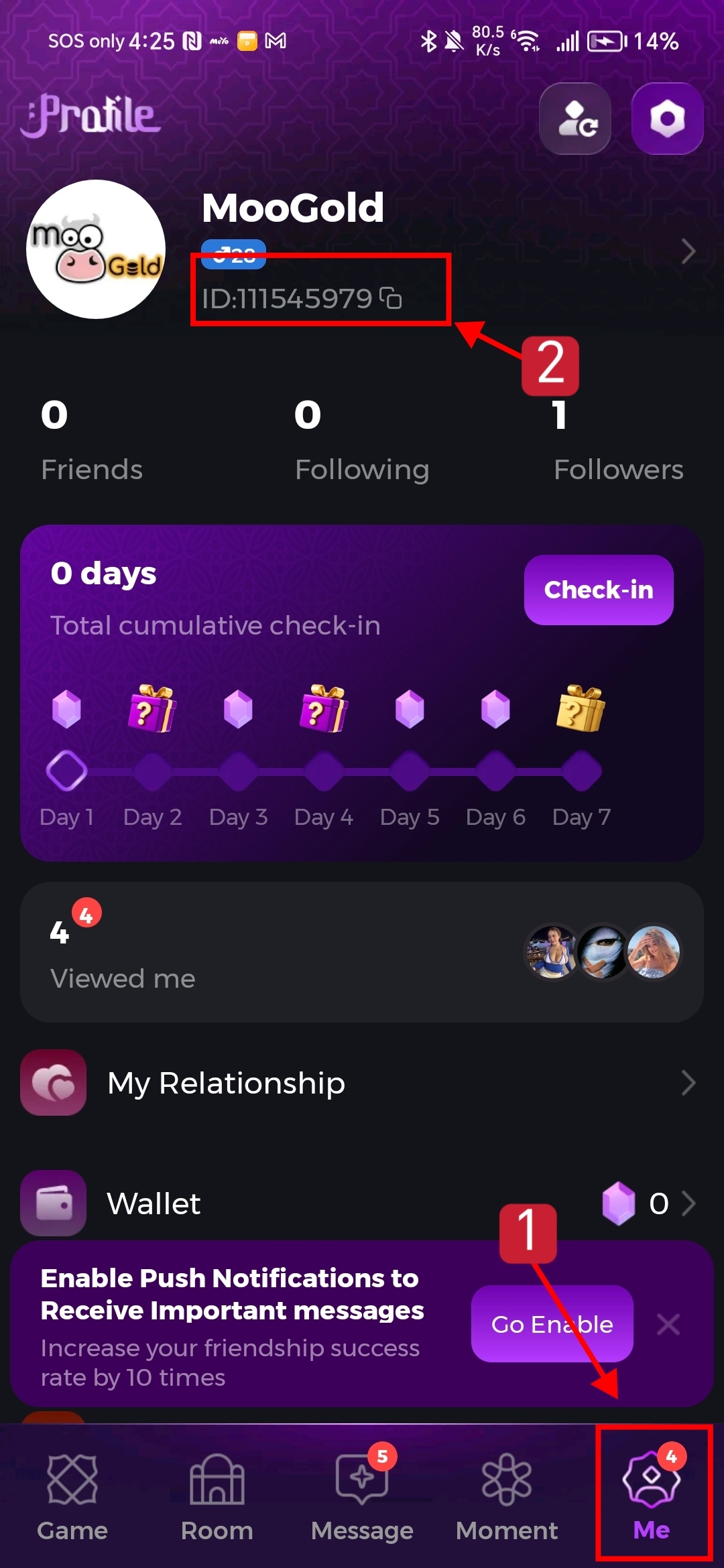Tap the MooGold profile avatar
Screen dimensions: 724x1568
click(x=96, y=249)
